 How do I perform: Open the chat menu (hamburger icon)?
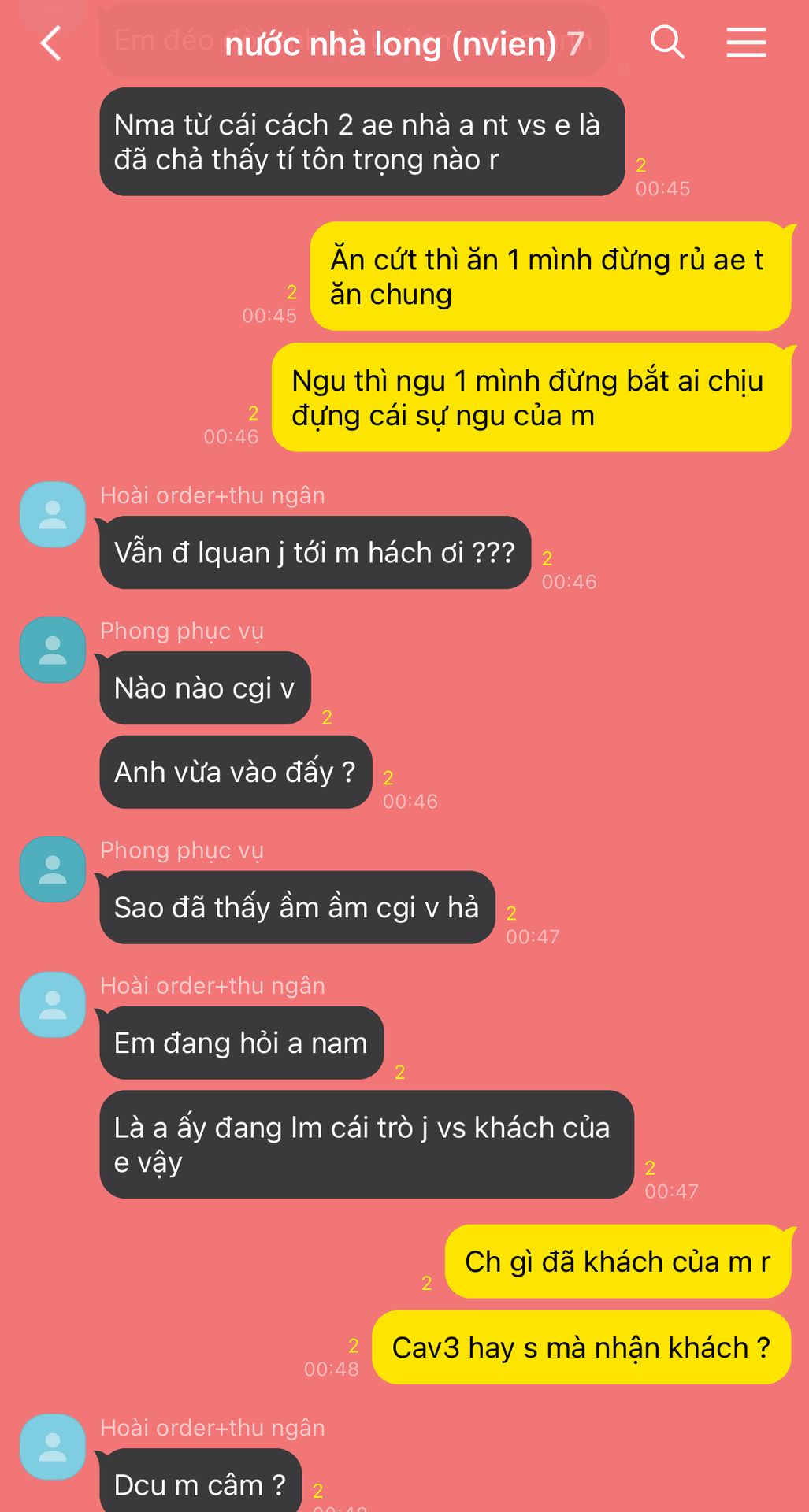[x=746, y=43]
